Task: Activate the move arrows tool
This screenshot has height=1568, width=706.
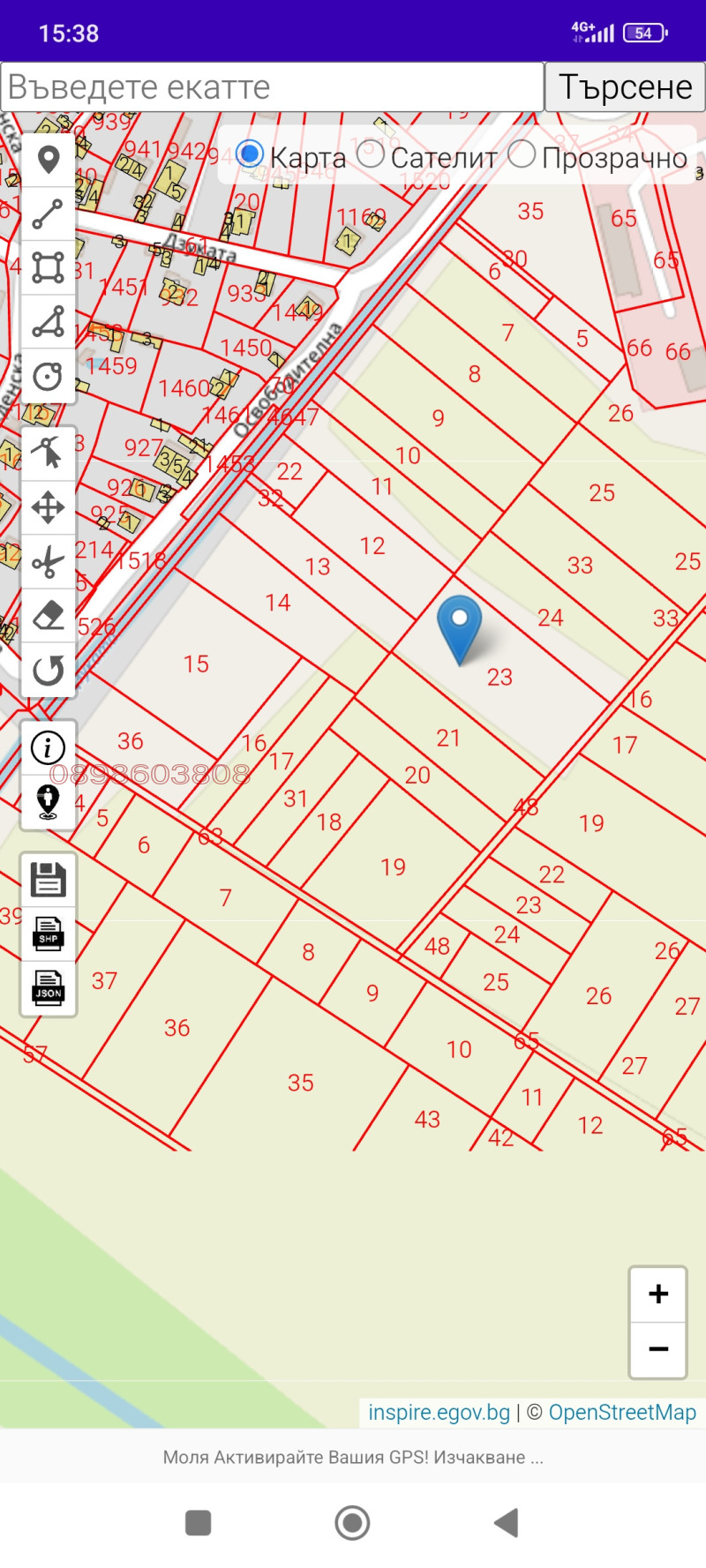Action: [x=48, y=507]
